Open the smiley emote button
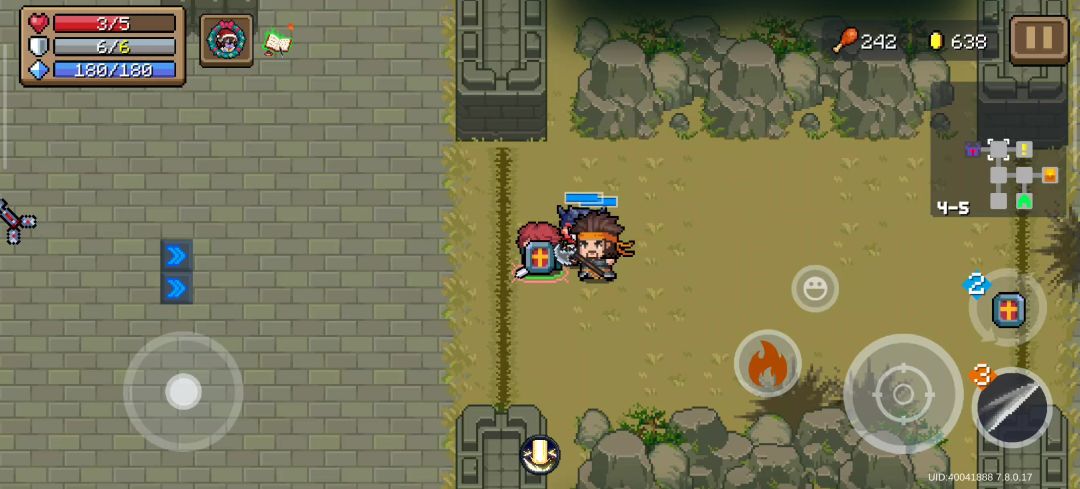The width and height of the screenshot is (1080, 489). (815, 289)
